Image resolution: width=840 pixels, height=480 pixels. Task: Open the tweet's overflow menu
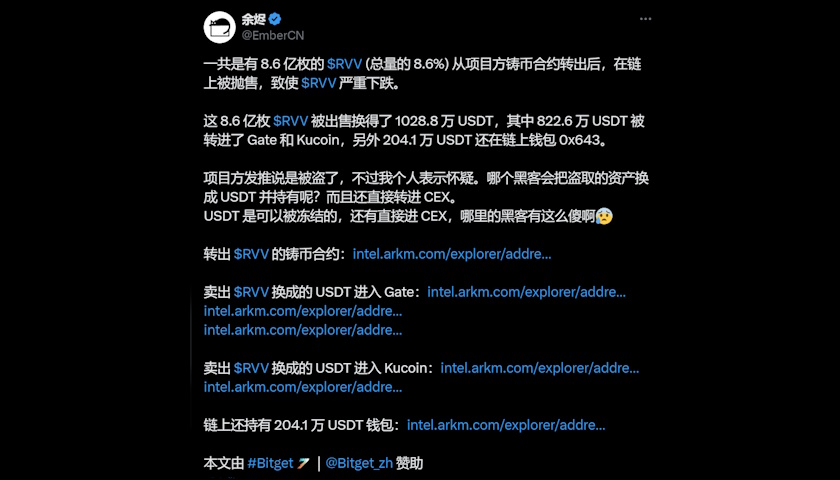click(645, 19)
